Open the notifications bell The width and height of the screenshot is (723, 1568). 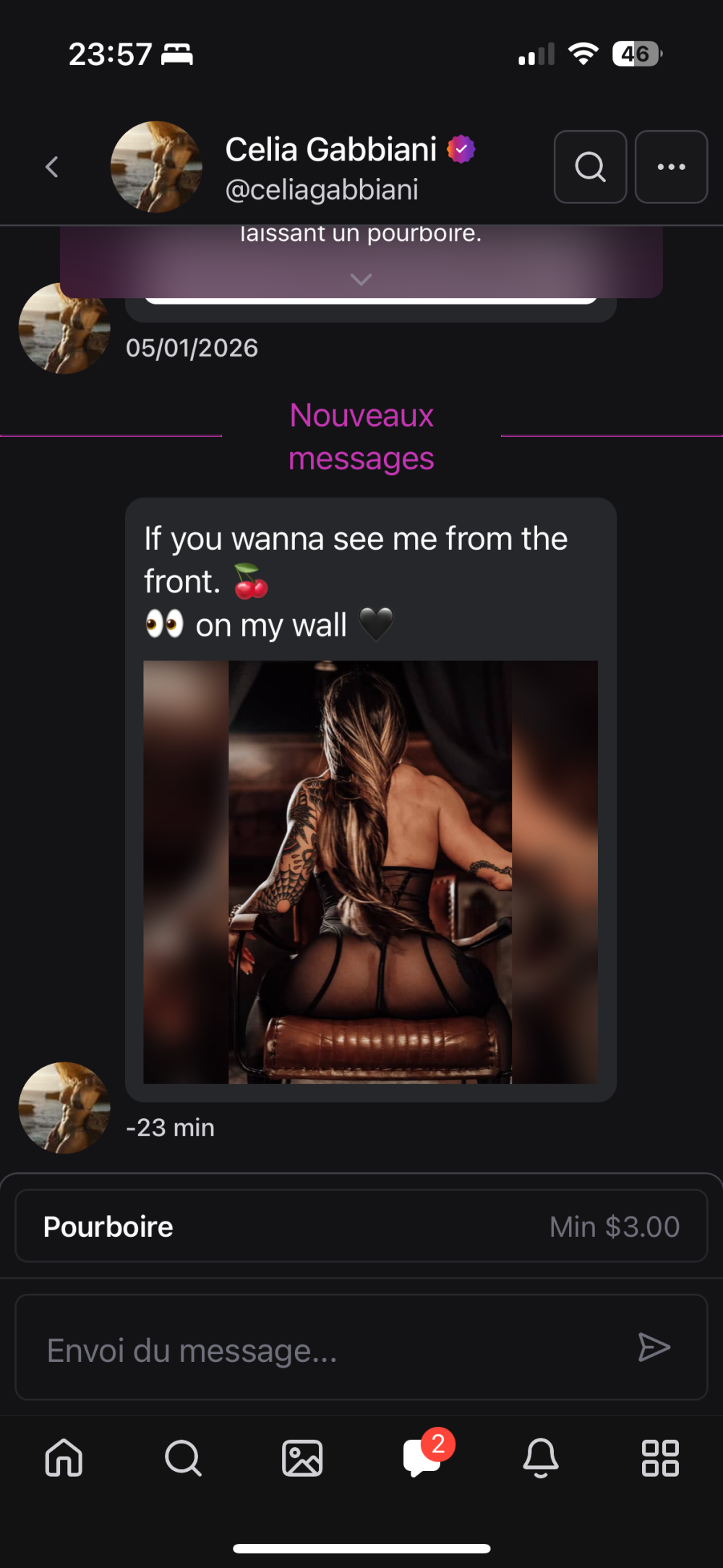[x=541, y=1457]
